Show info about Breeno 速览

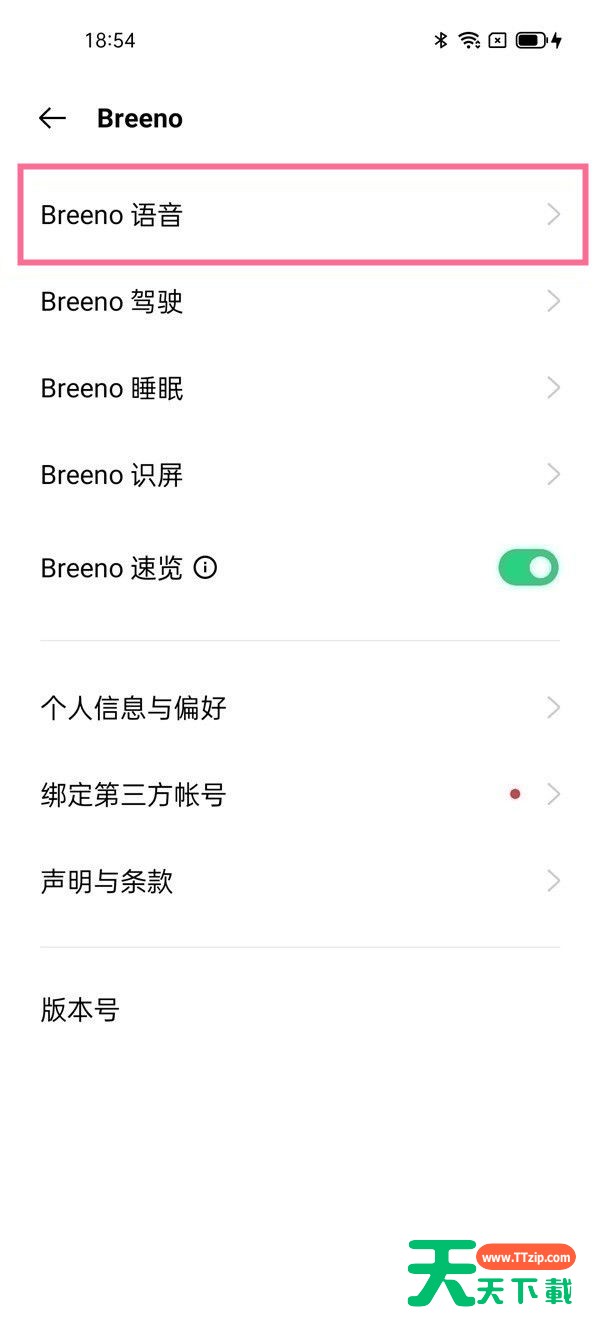[205, 568]
